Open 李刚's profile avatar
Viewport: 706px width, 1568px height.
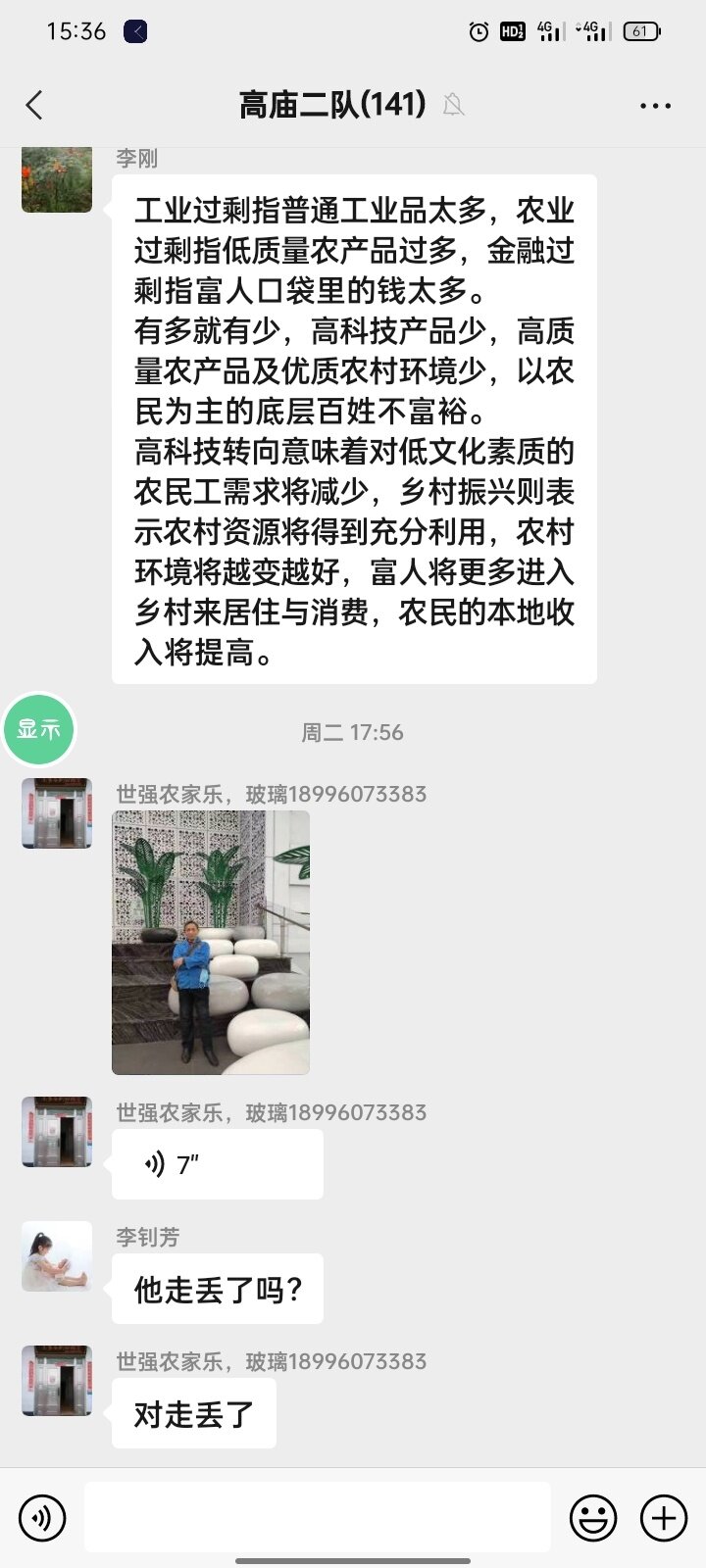point(57,179)
